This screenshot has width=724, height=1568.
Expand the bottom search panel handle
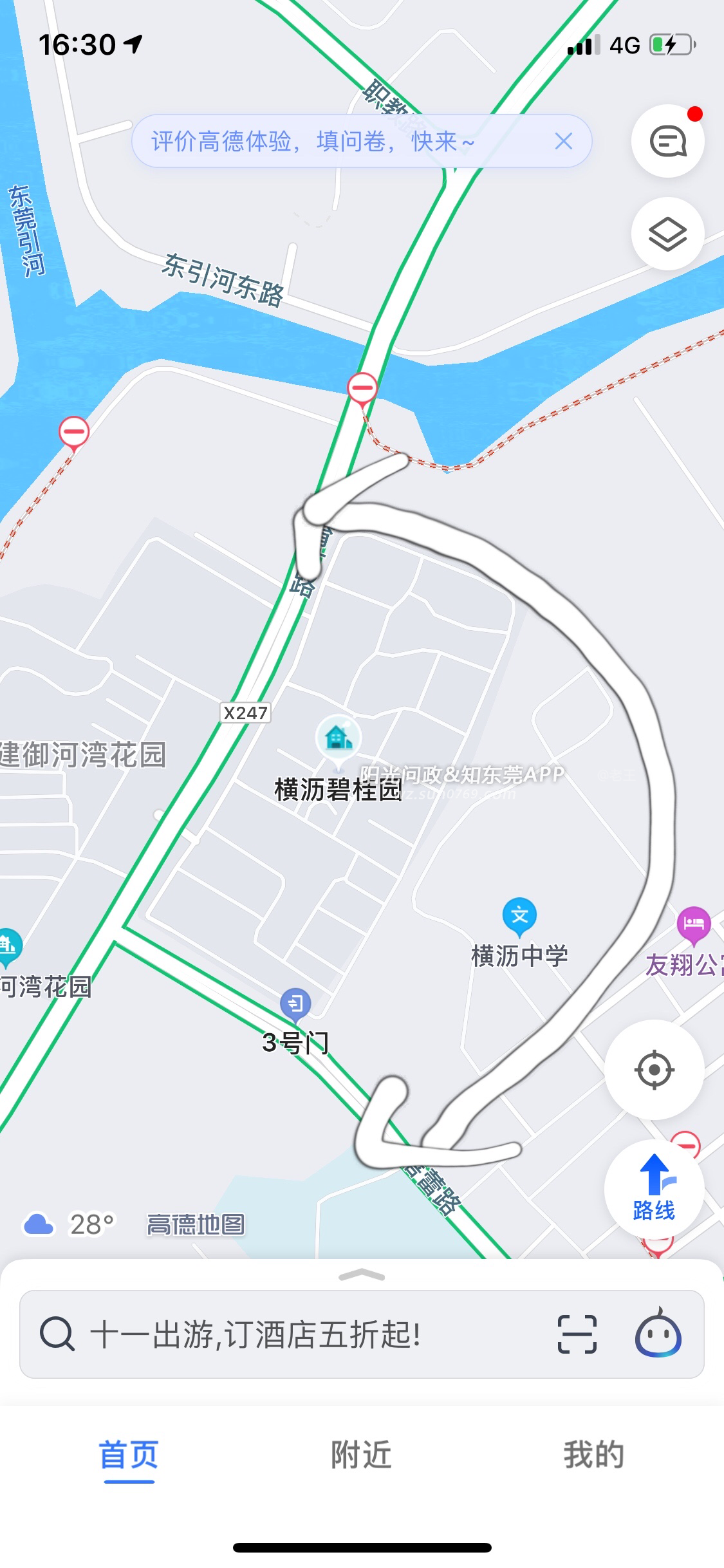362,1275
